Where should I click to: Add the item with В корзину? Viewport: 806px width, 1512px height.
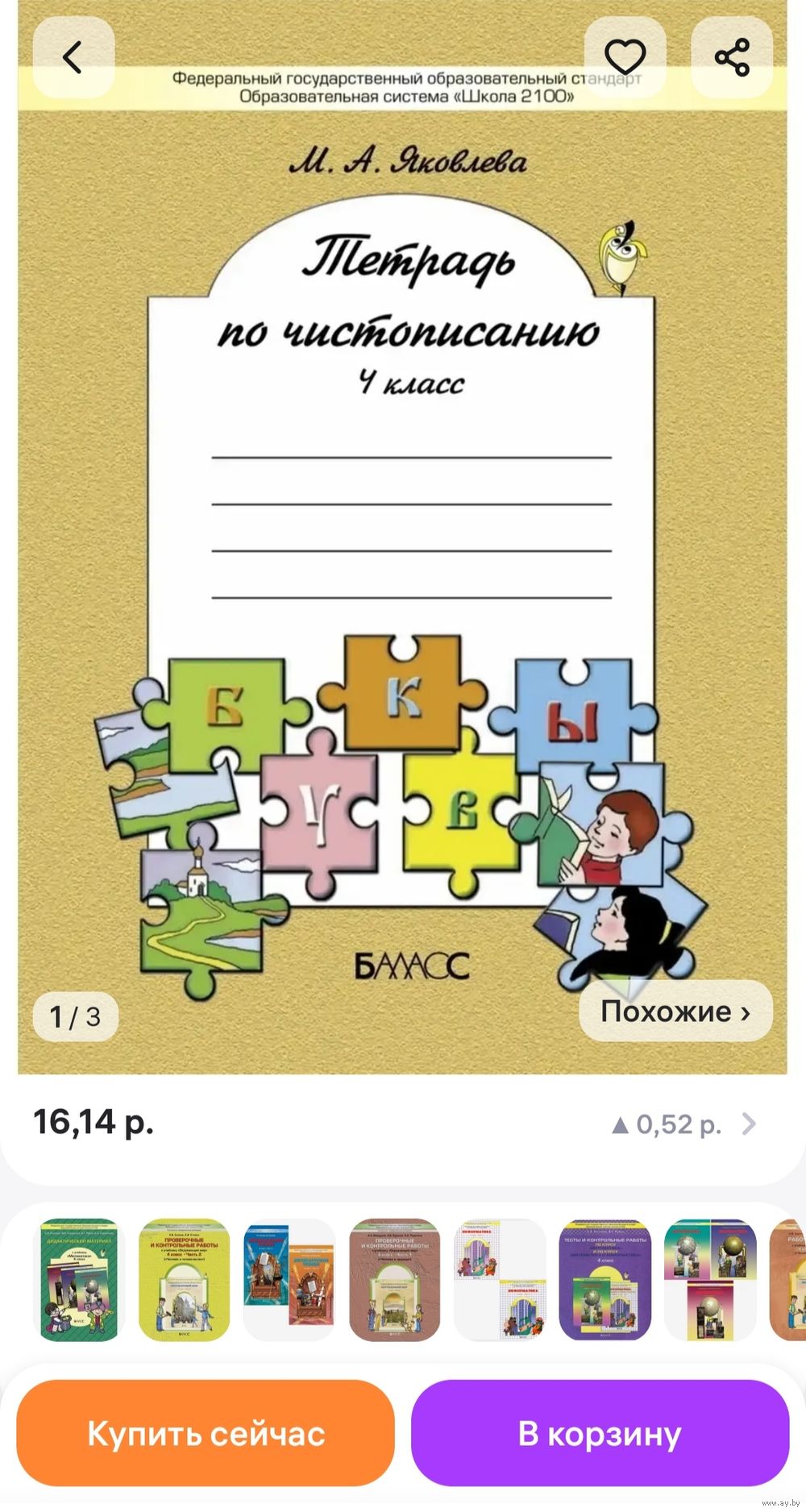(x=600, y=1433)
